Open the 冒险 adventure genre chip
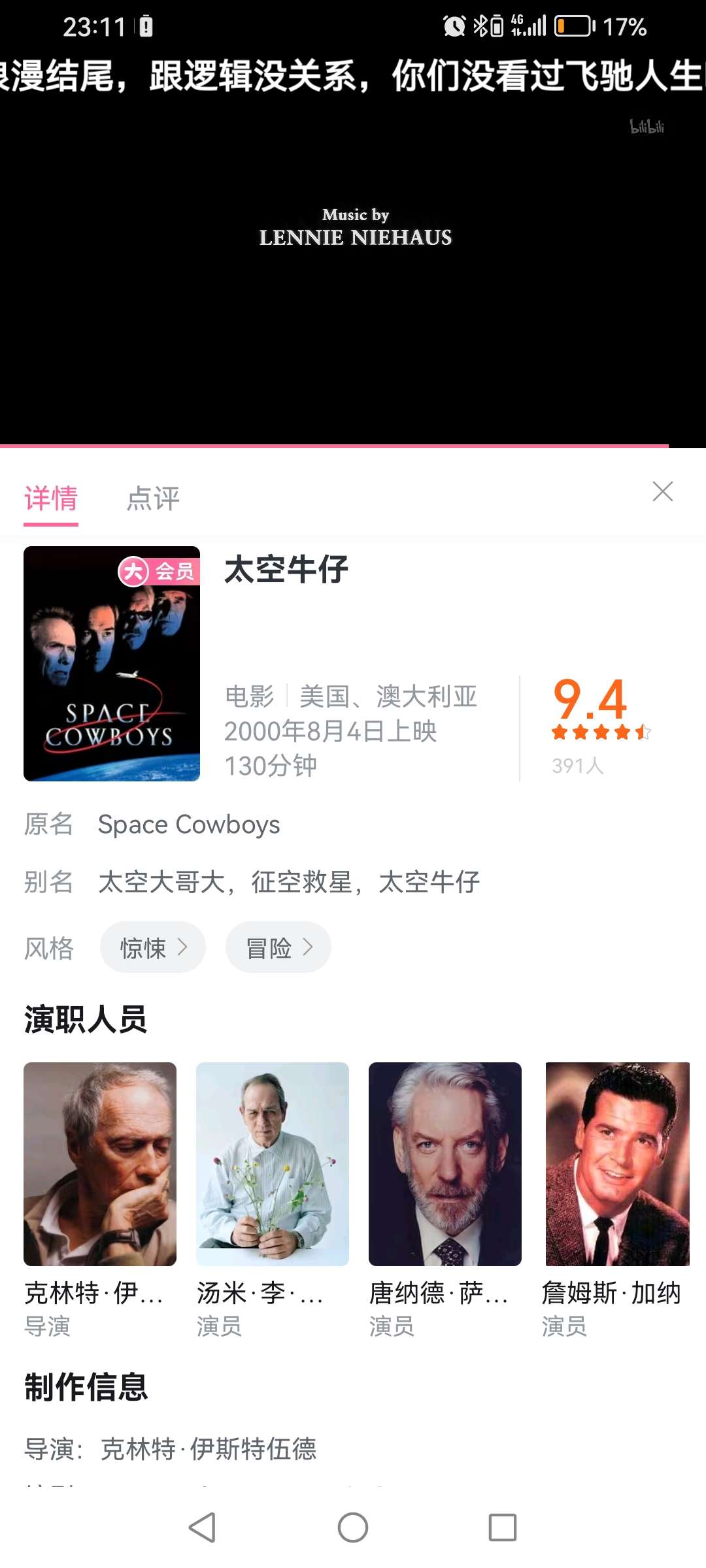706x1568 pixels. click(278, 947)
